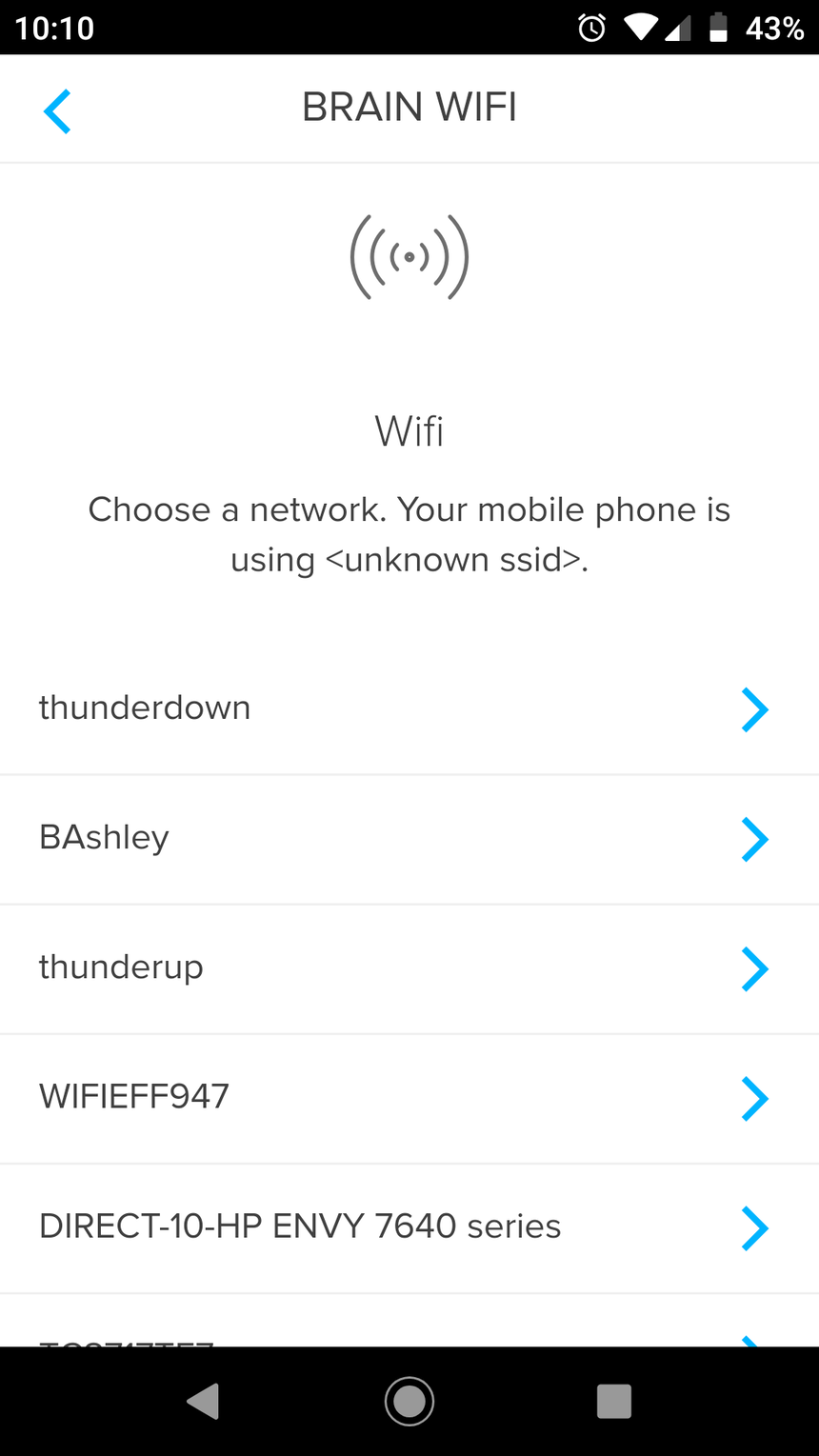
Task: Open recent apps with the square button
Action: pos(614,1401)
